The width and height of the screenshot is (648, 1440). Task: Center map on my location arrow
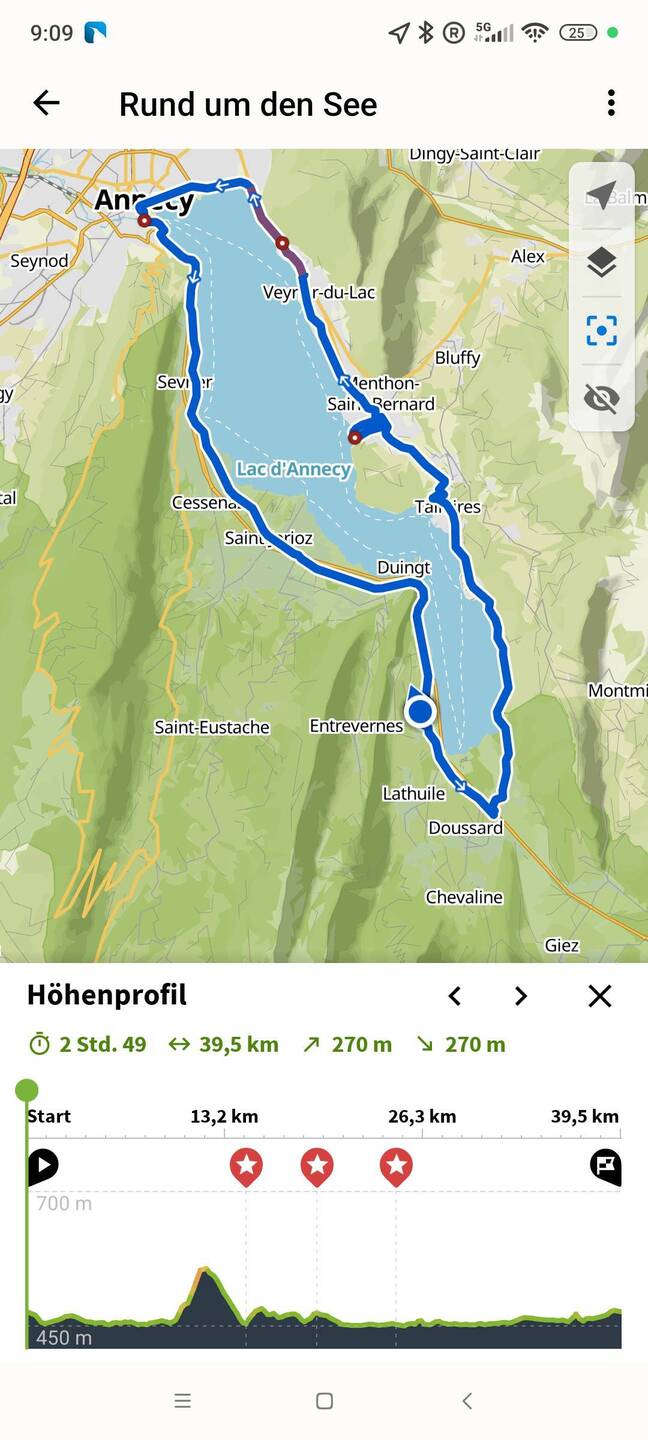(x=601, y=195)
